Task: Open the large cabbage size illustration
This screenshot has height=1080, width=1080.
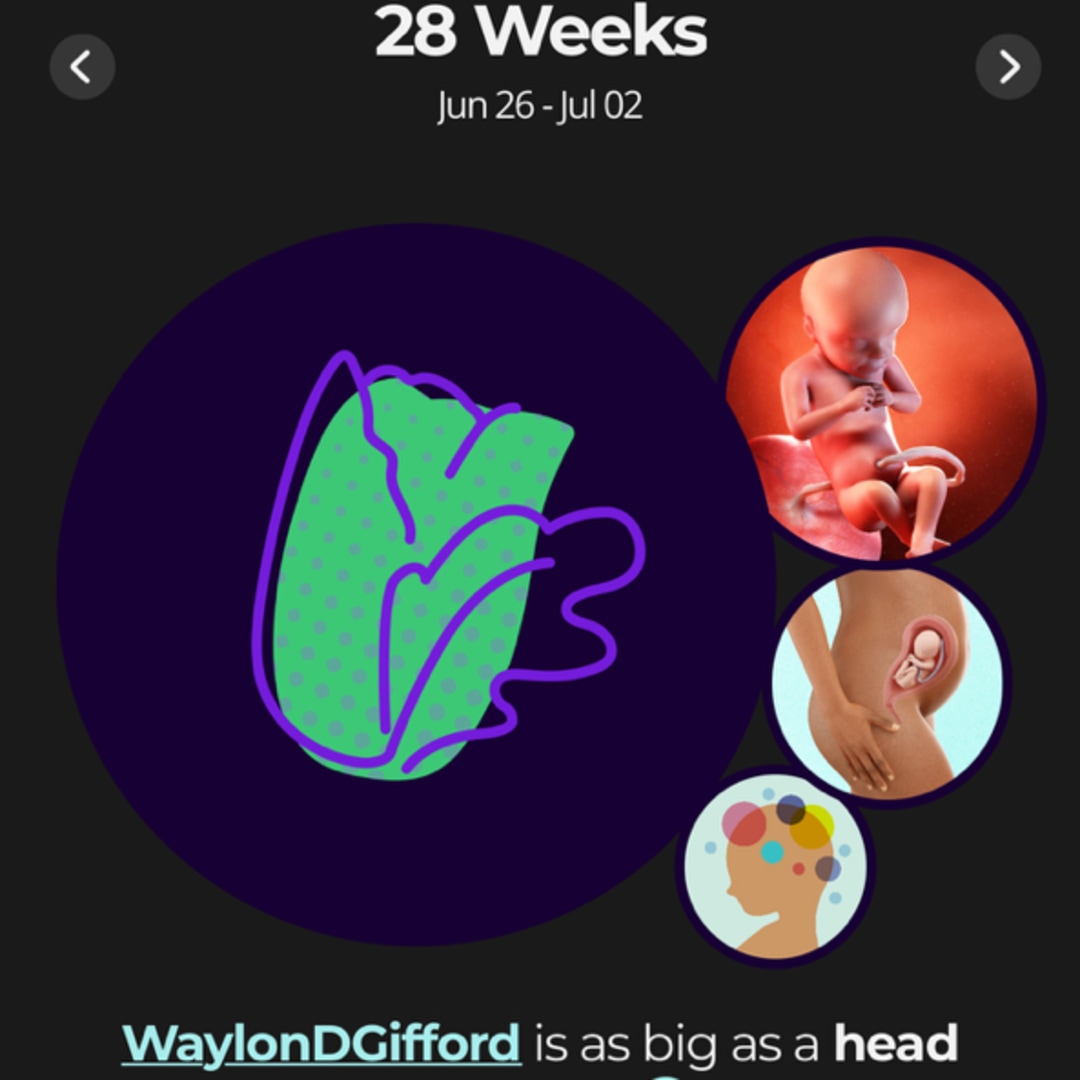Action: (416, 584)
